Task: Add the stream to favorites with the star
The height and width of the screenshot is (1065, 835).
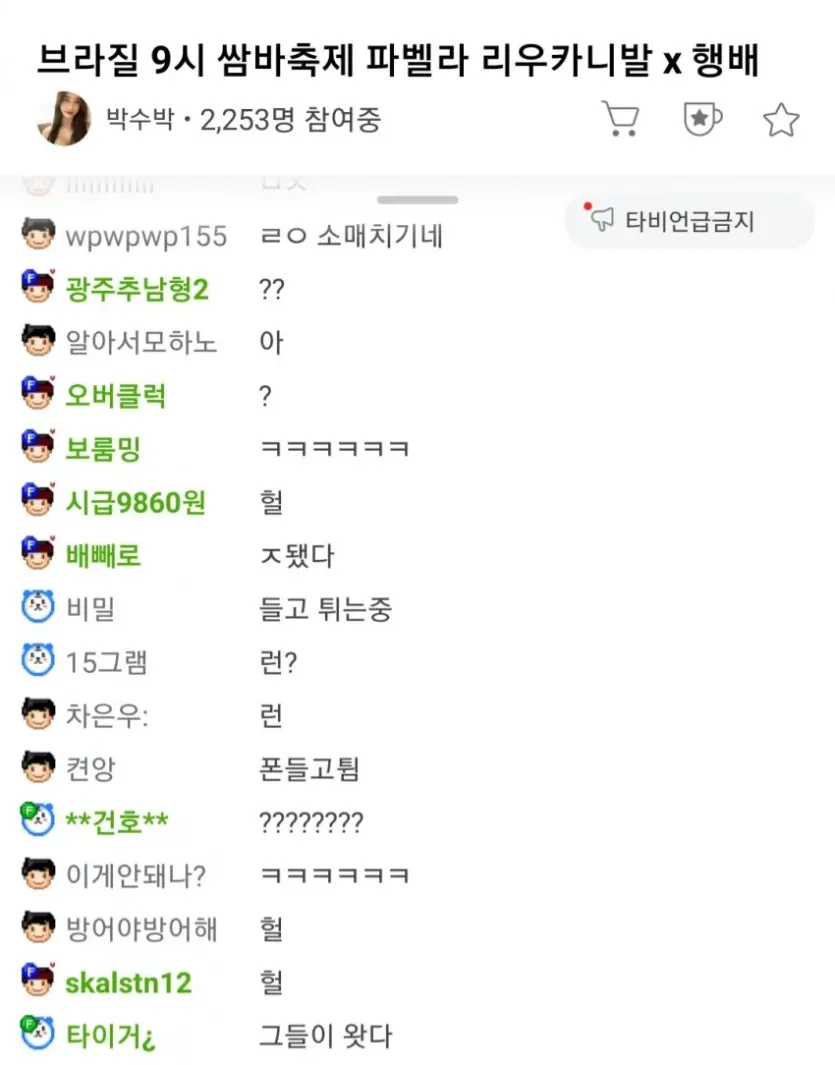Action: (781, 120)
